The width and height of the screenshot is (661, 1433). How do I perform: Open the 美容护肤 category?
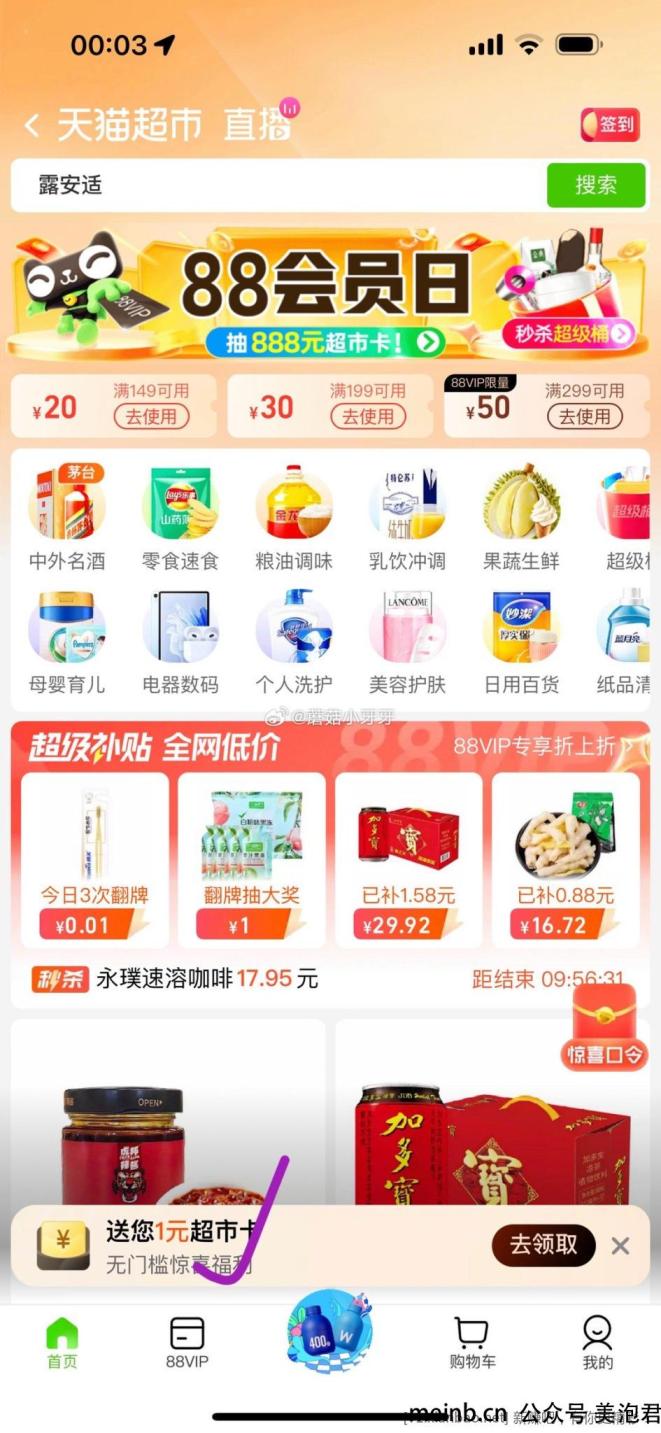coord(407,643)
